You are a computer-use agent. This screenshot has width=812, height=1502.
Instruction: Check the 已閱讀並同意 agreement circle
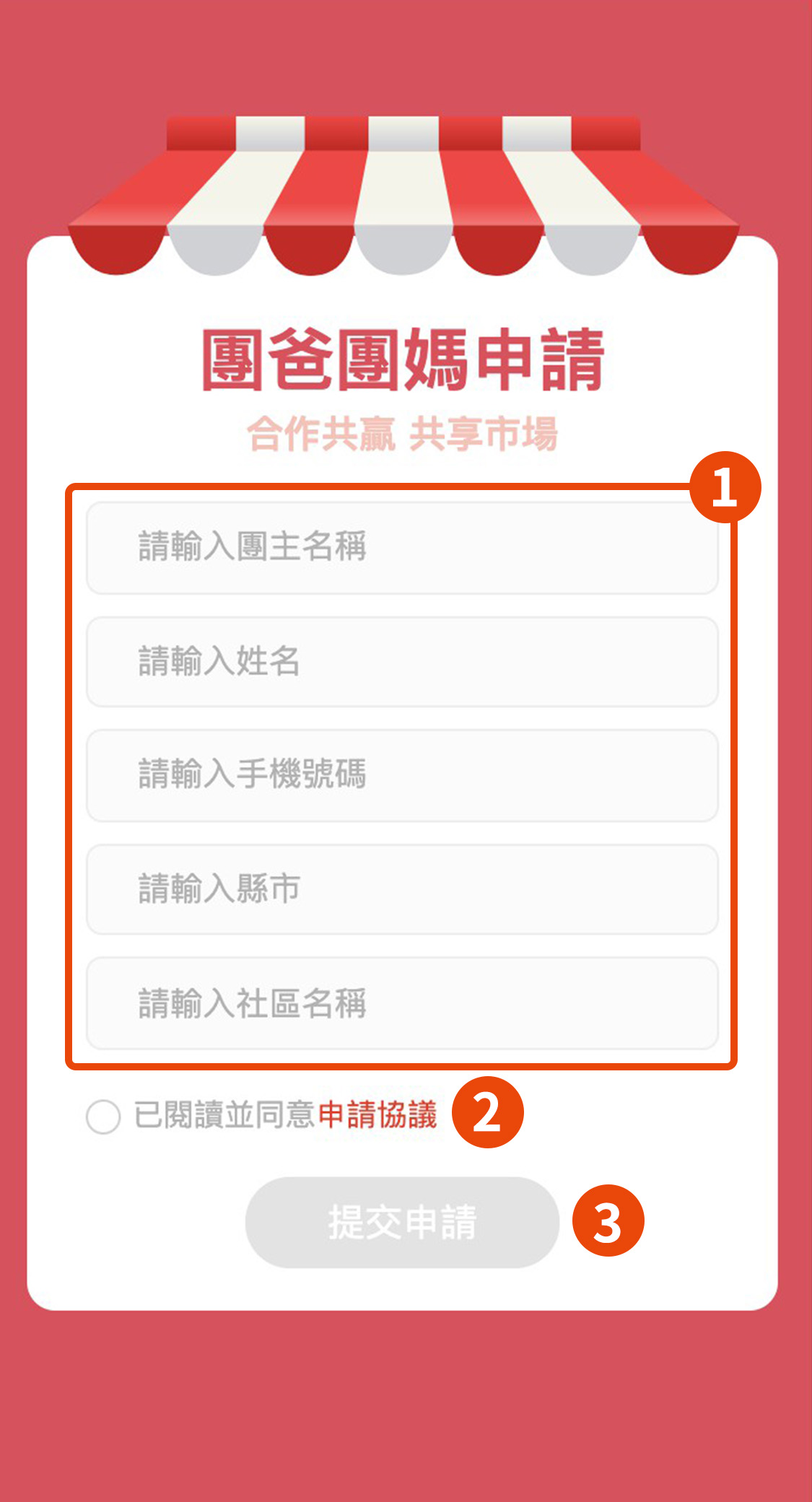point(103,1117)
